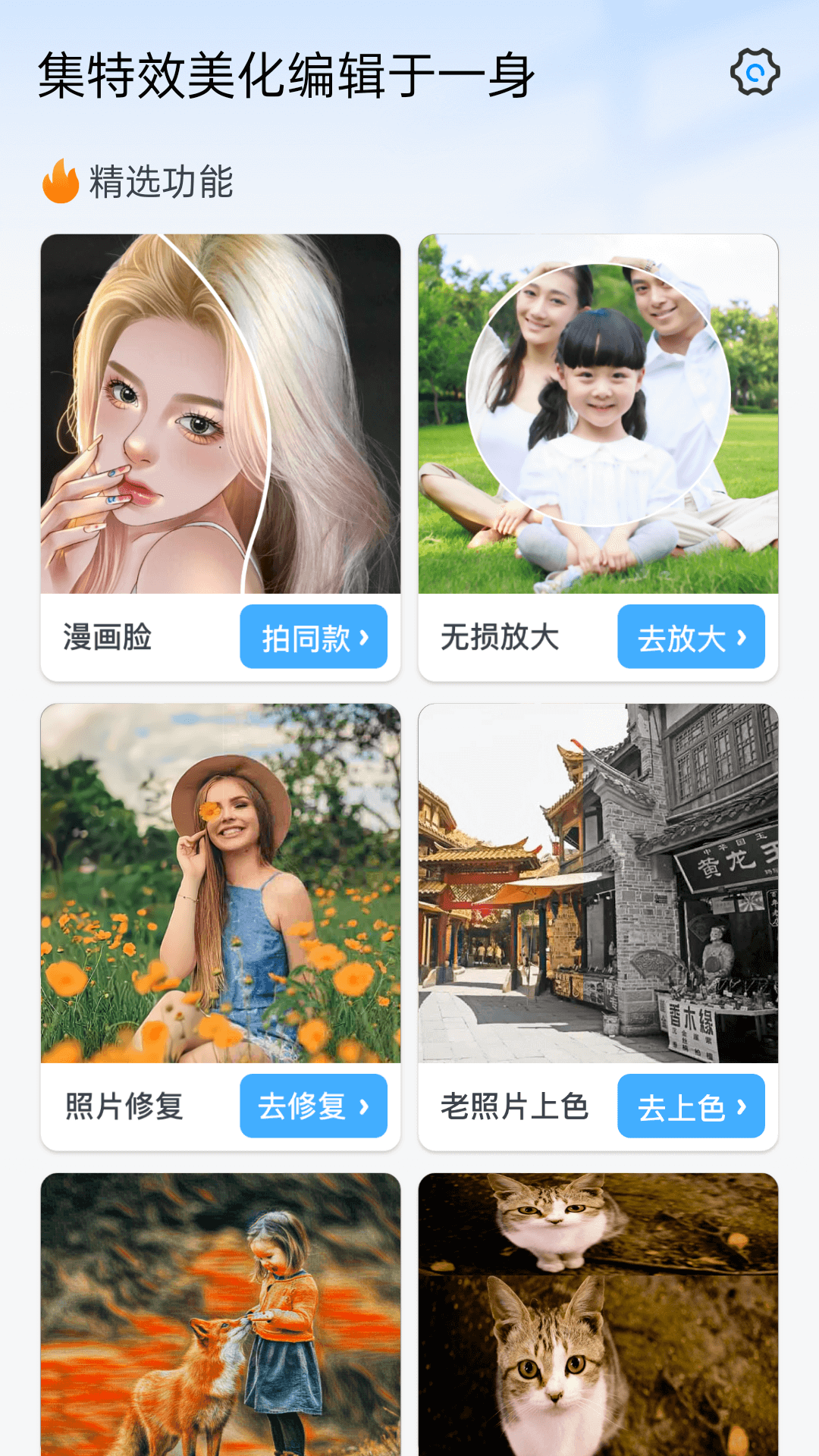This screenshot has width=819, height=1456.
Task: Tap the 去修复 button for 照片修复
Action: point(313,1106)
